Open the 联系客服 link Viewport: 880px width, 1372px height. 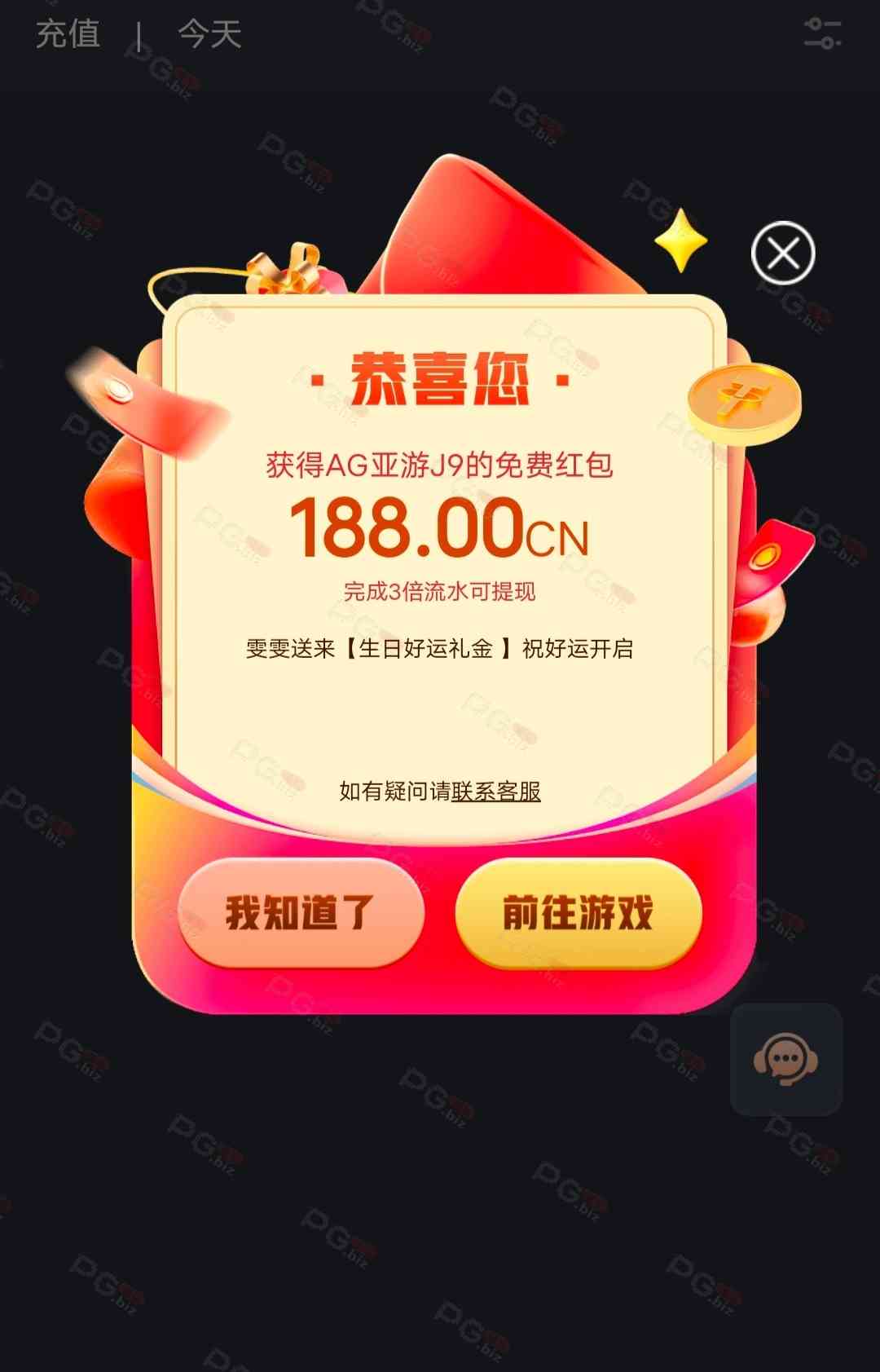[495, 791]
